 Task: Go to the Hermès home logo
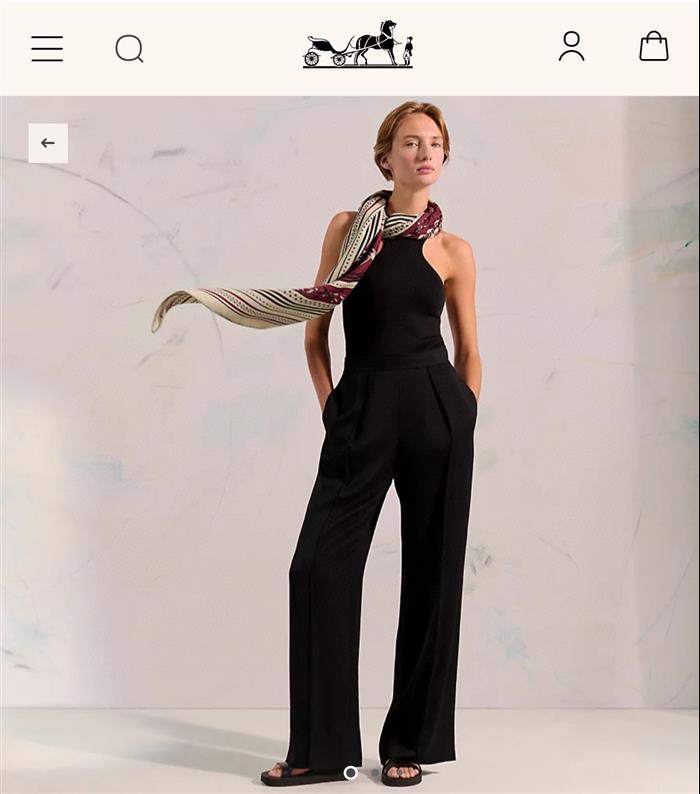(358, 45)
